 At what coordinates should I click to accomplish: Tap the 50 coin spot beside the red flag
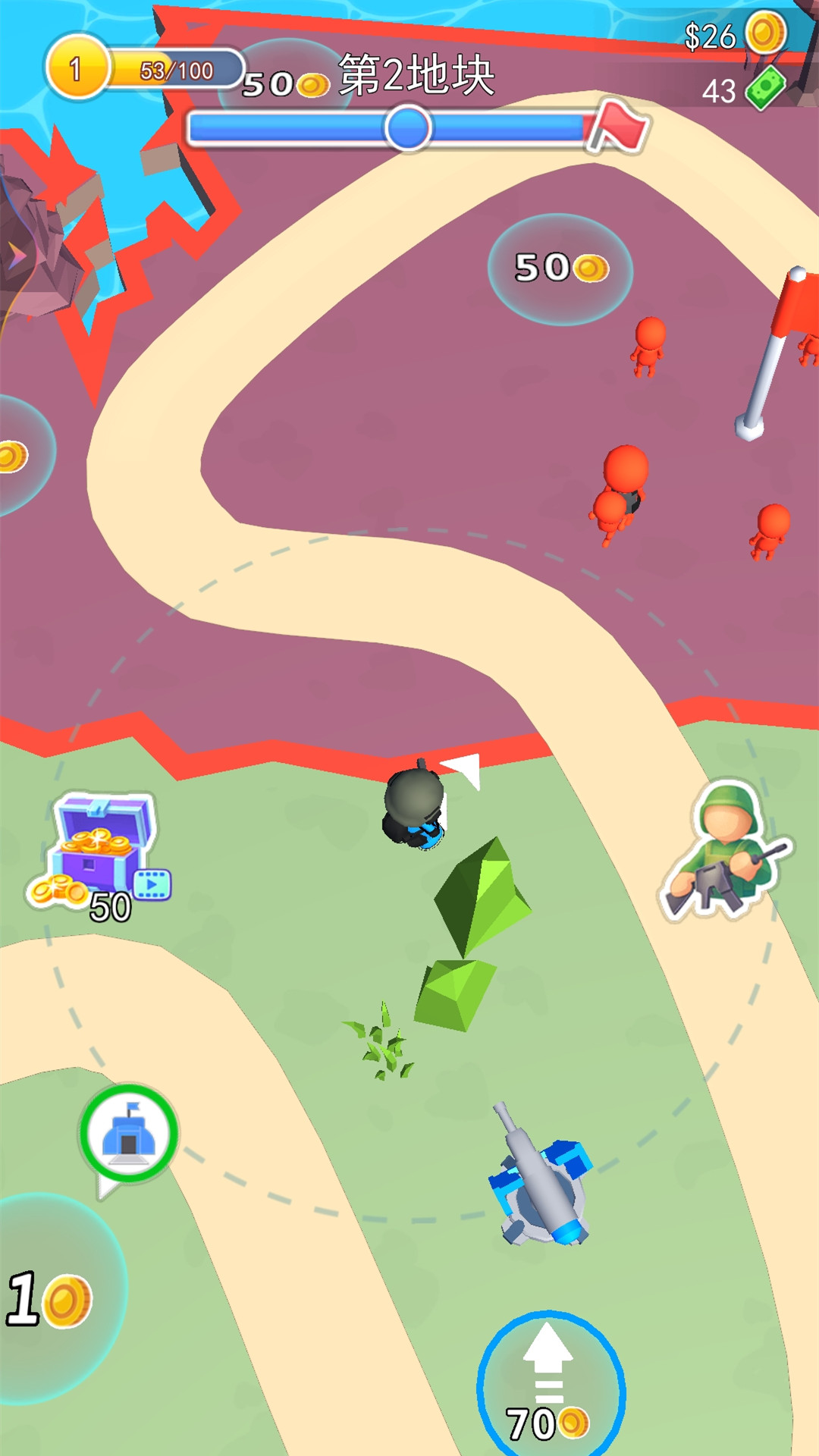[560, 269]
